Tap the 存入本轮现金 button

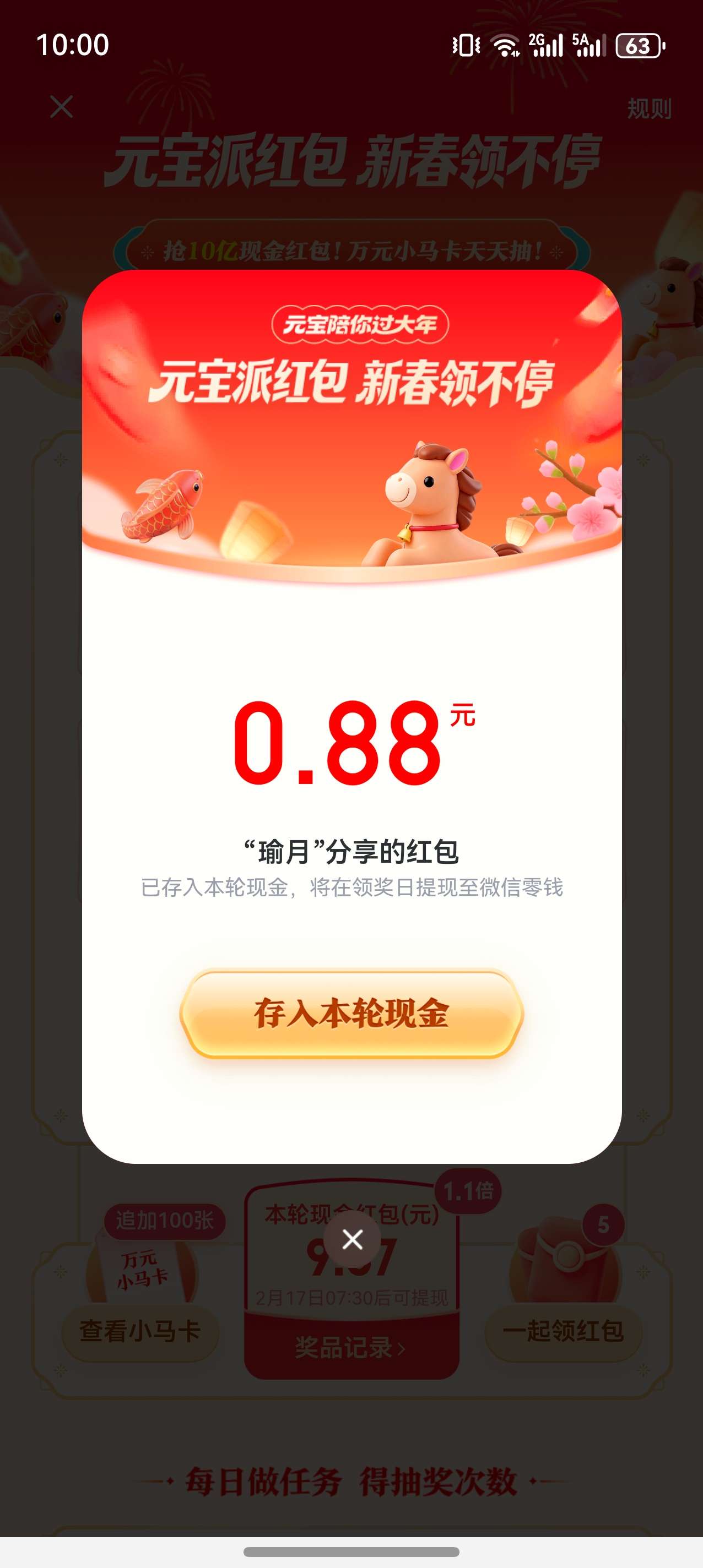point(351,1014)
